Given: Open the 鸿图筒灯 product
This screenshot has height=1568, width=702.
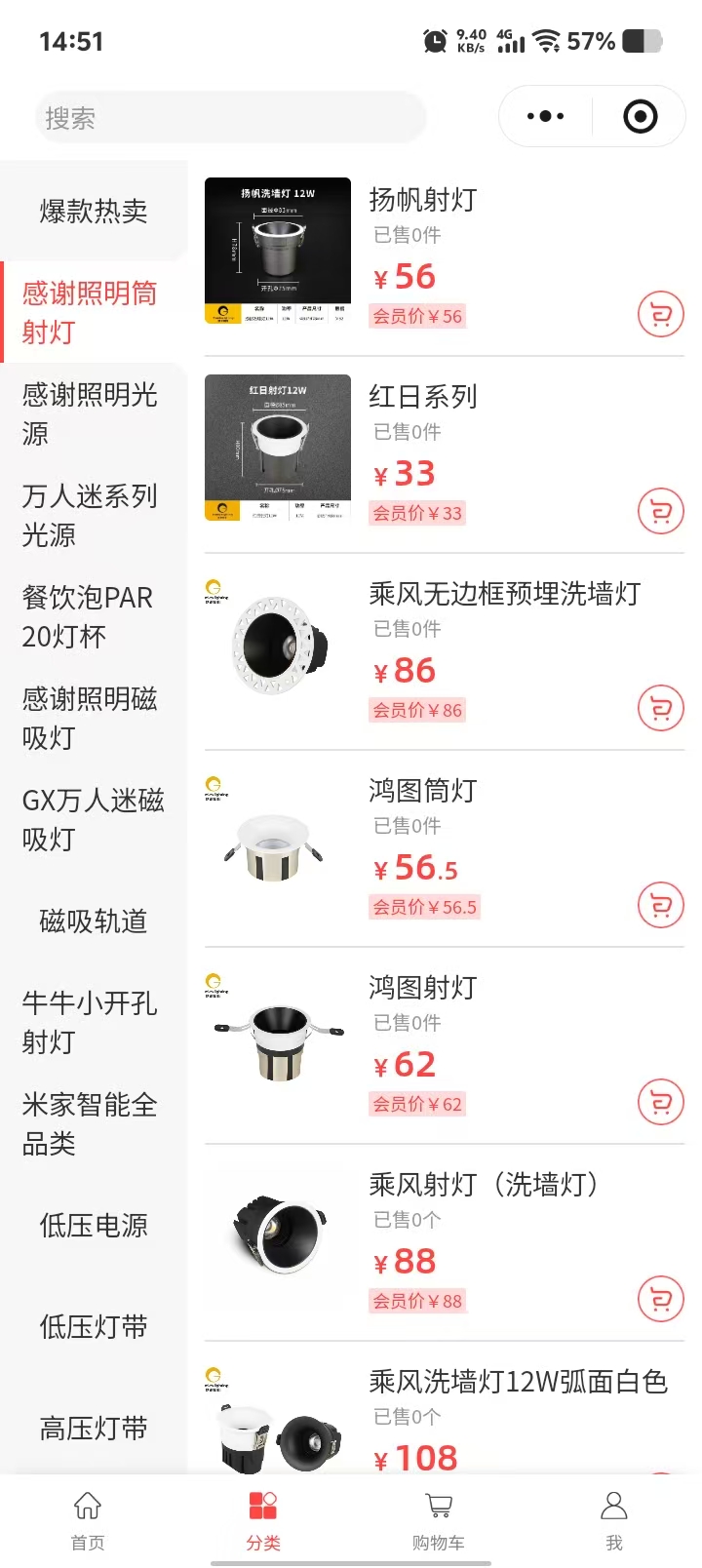Looking at the screenshot, I should [x=422, y=790].
